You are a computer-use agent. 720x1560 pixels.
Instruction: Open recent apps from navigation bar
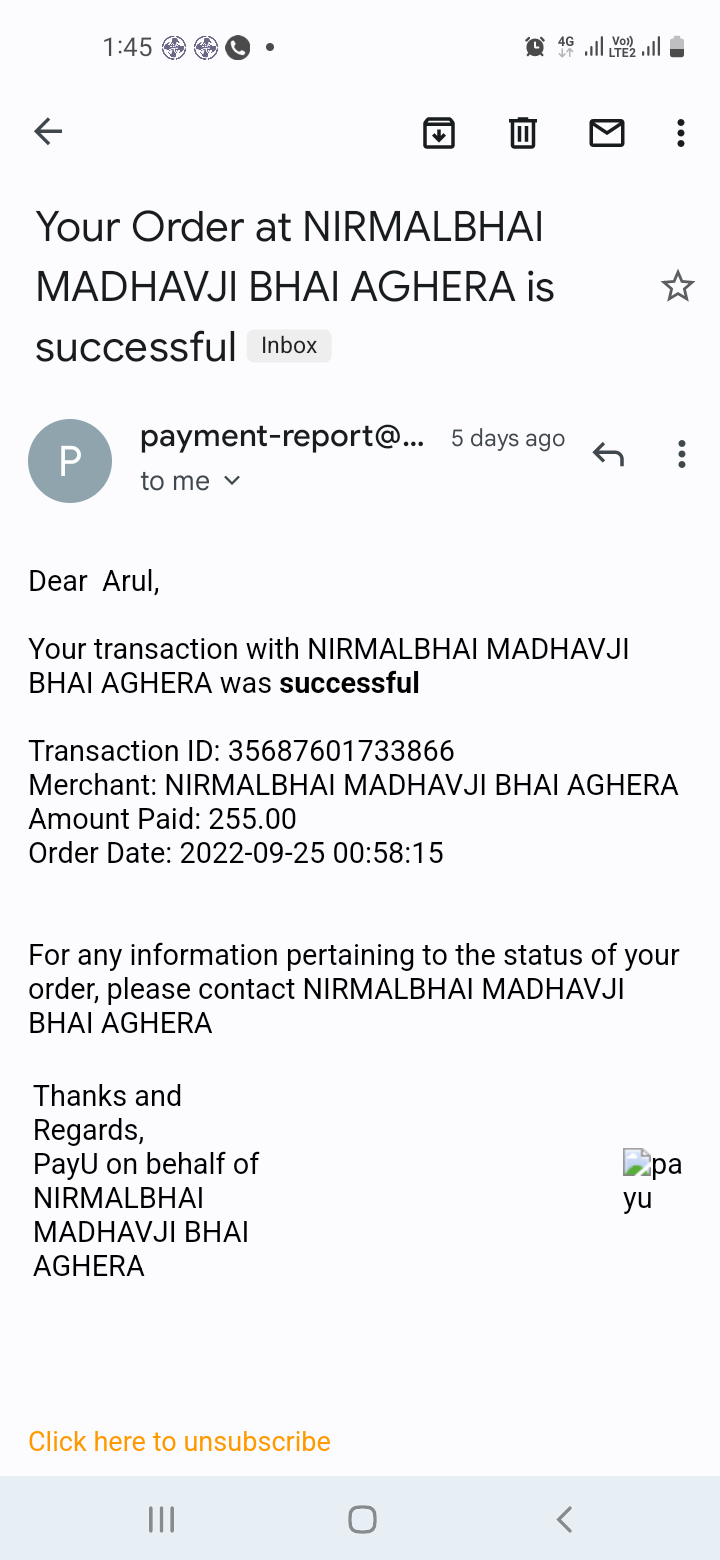click(x=161, y=1519)
